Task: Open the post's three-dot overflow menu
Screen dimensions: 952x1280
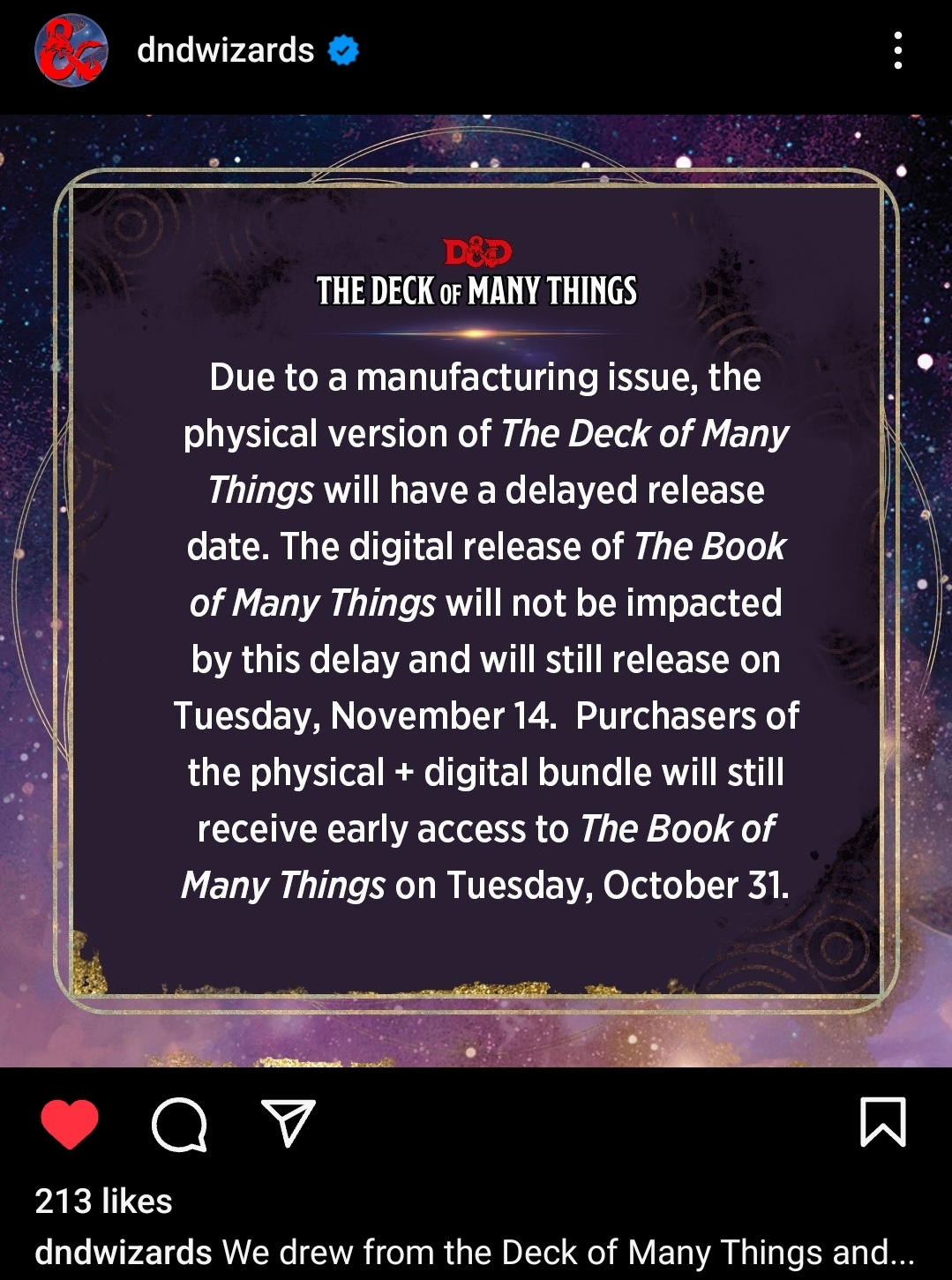Action: click(x=897, y=50)
